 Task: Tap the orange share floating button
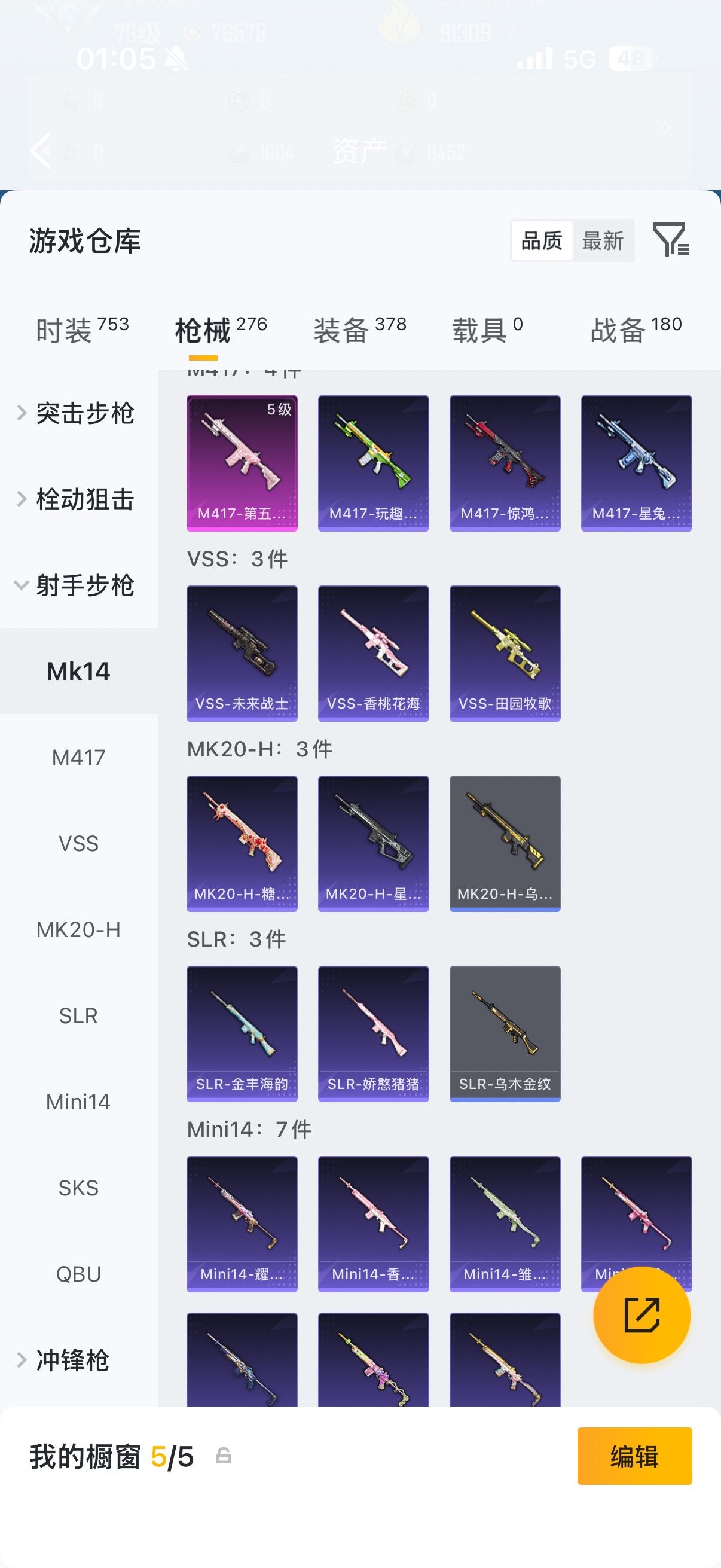[x=642, y=1315]
